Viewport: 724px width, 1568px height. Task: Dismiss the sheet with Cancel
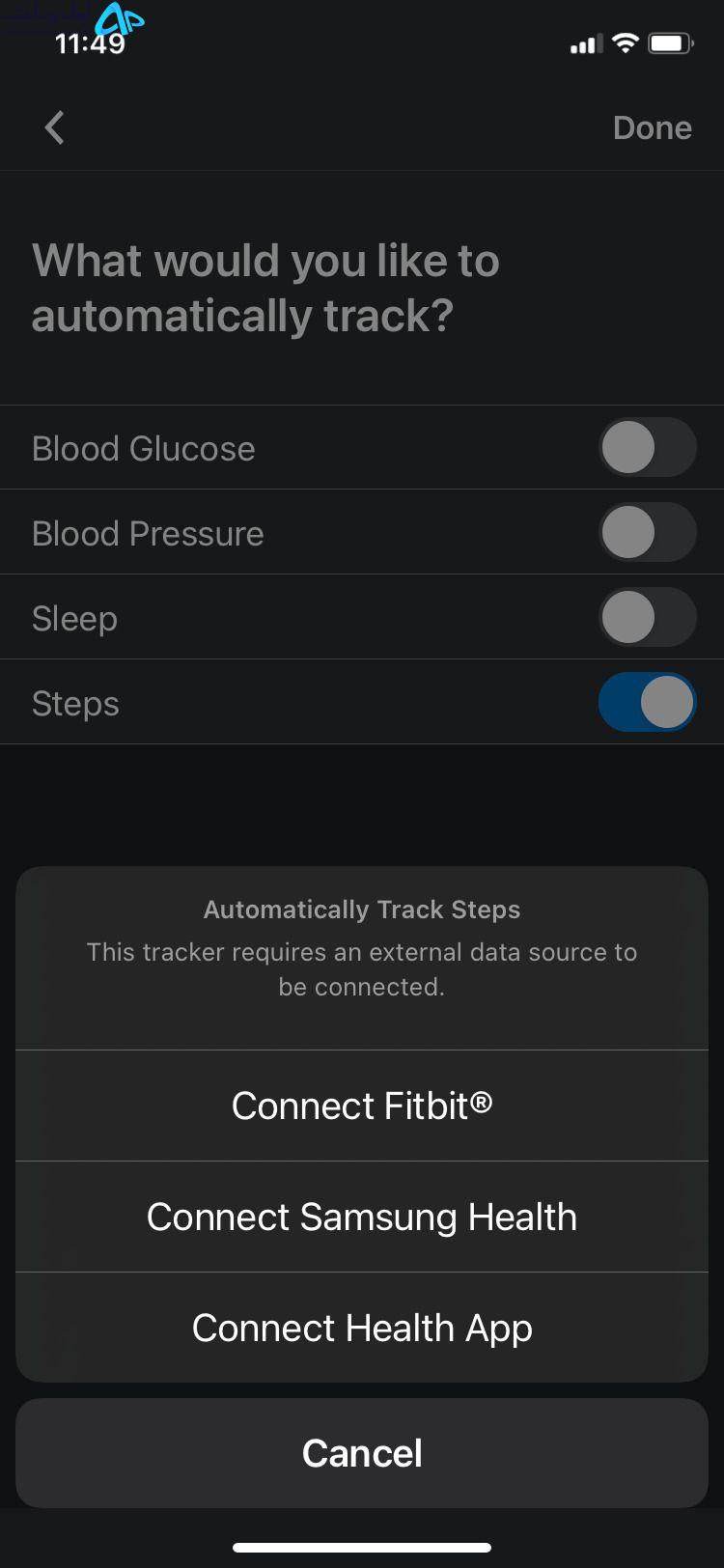coord(362,1453)
